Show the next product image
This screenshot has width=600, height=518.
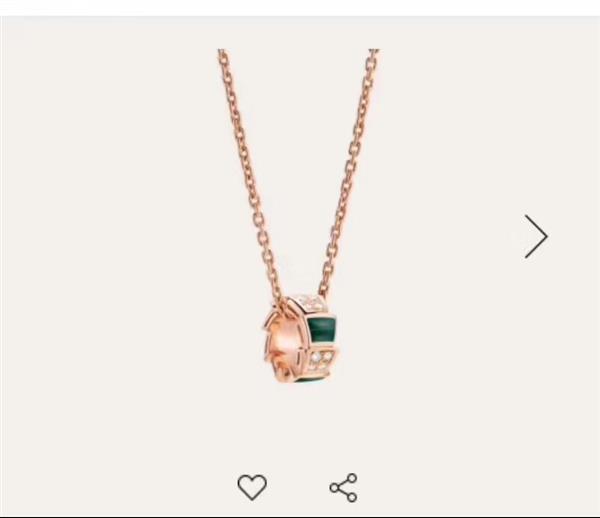(x=536, y=237)
